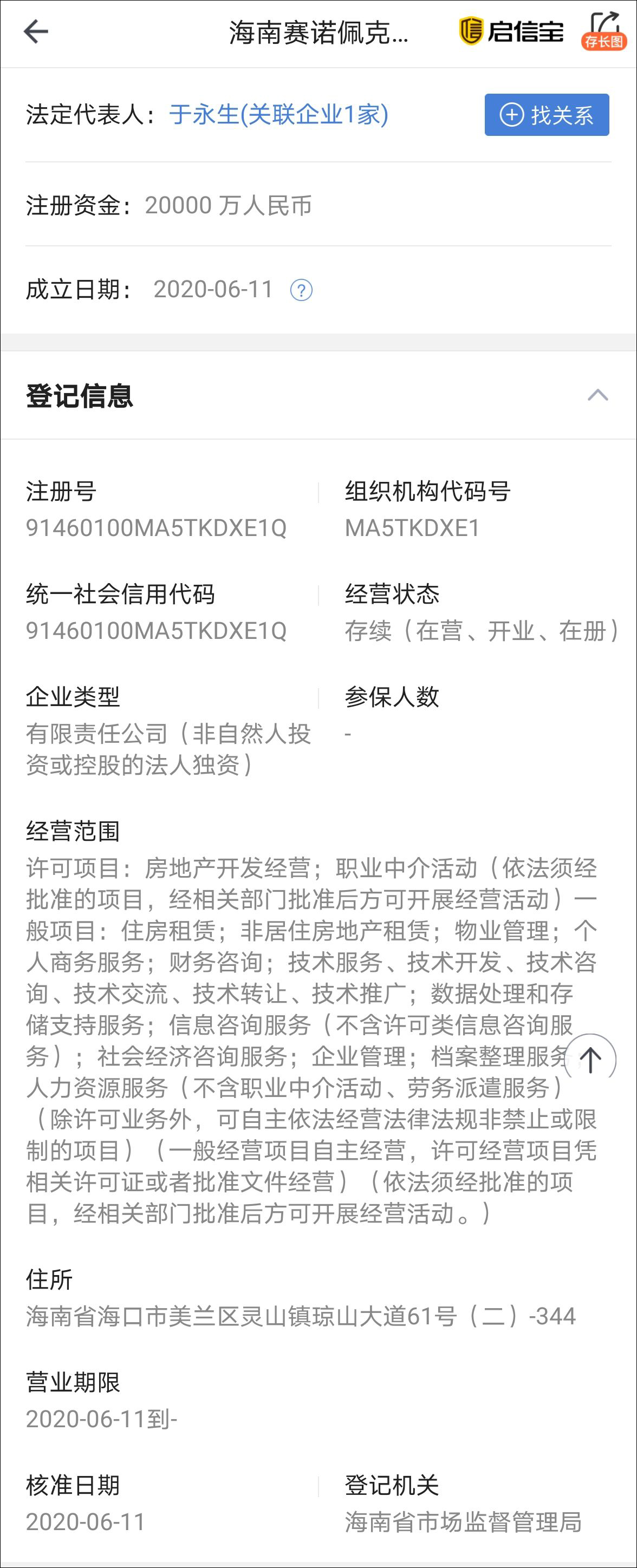
Task: Tap the back-to-top arrow
Action: [592, 1055]
